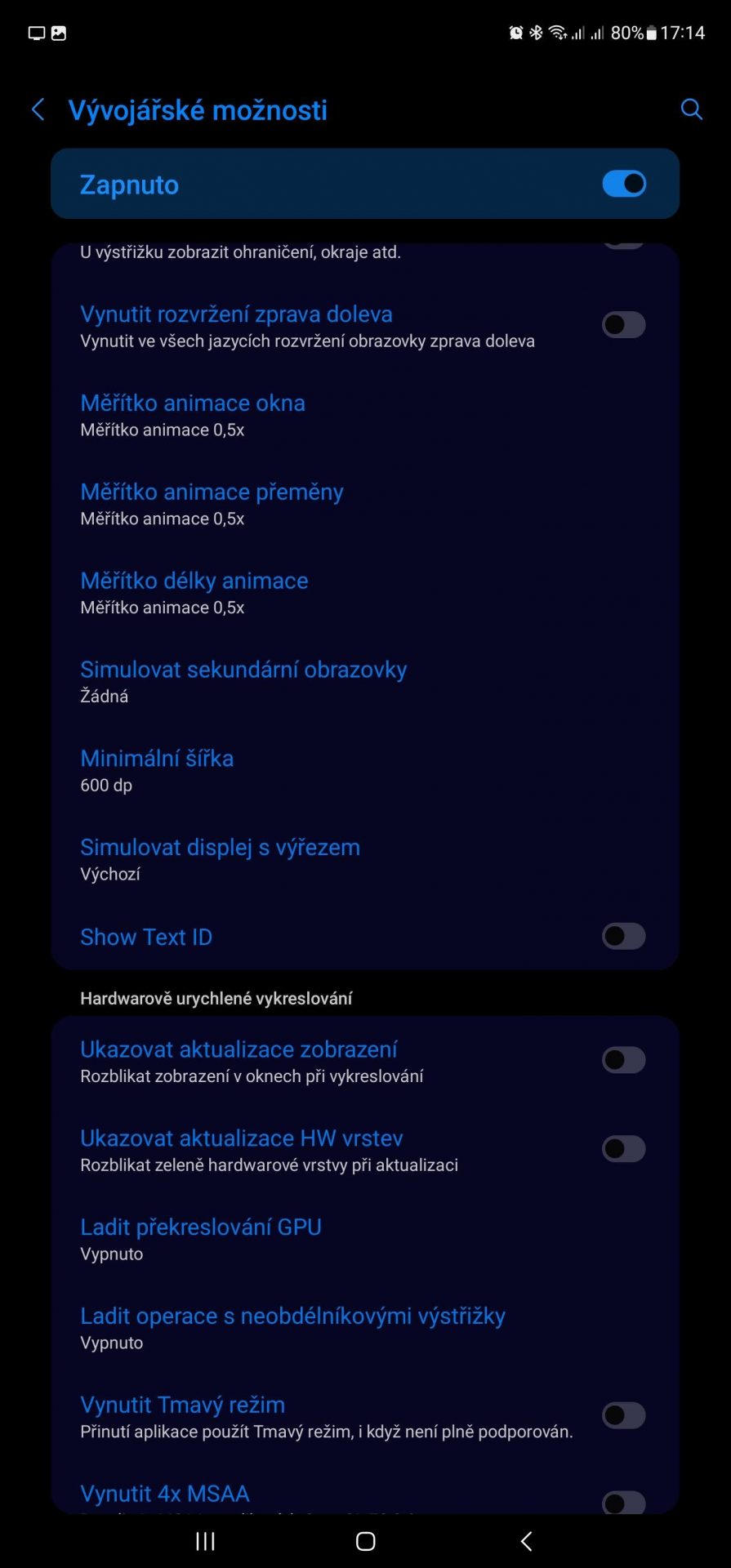Turn off the Zapnuto master switch

(624, 184)
